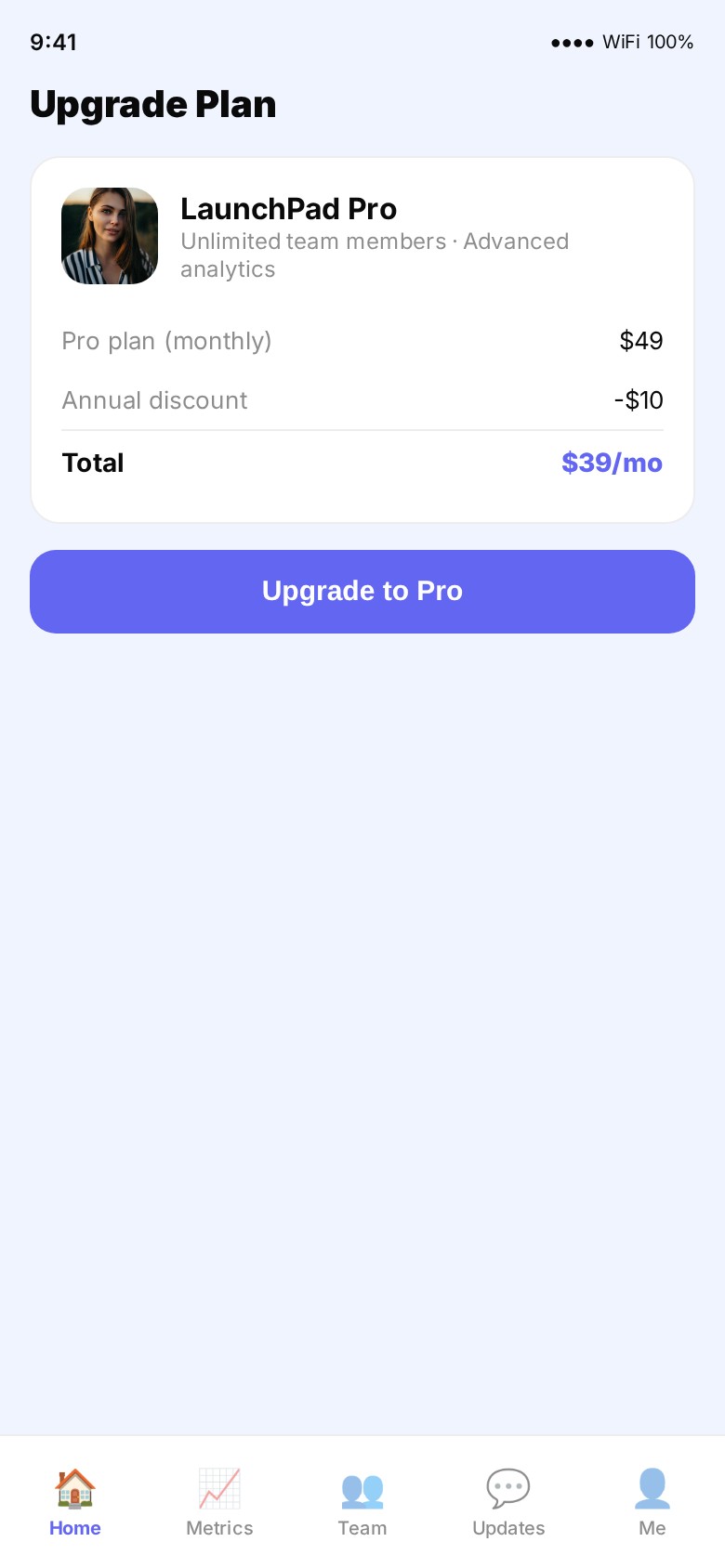Click the Annual discount row
This screenshot has width=725, height=1568.
[x=154, y=400]
